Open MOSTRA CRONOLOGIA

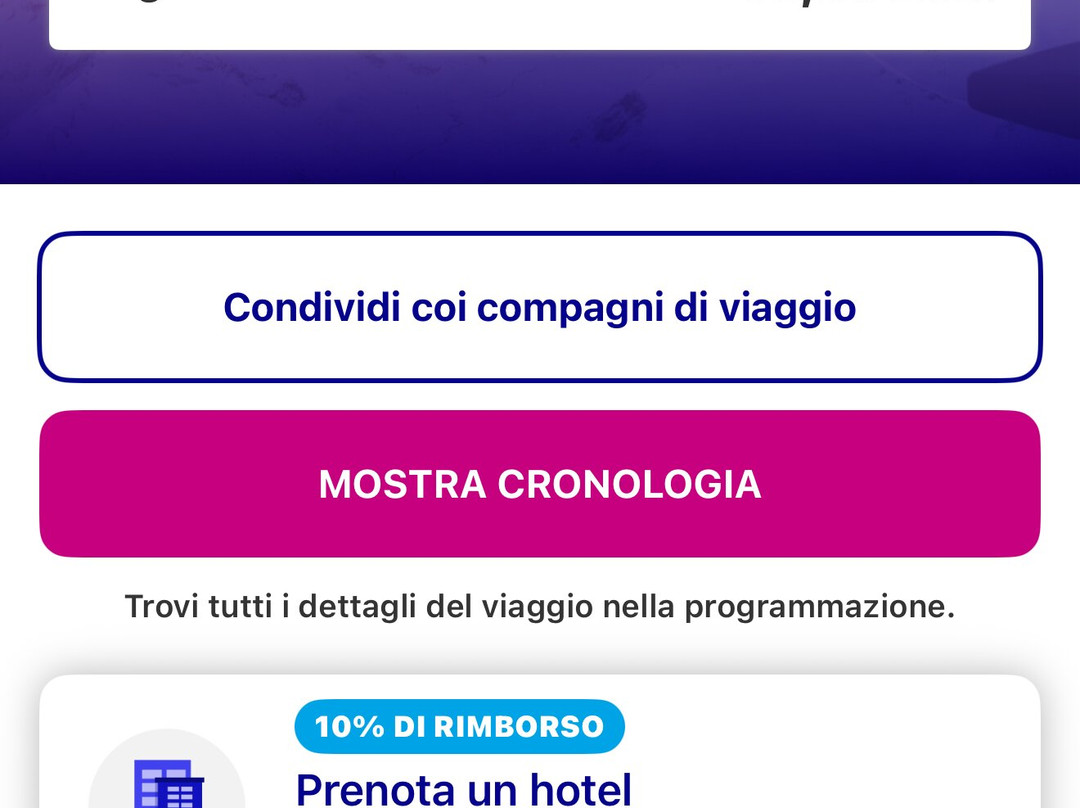[540, 484]
